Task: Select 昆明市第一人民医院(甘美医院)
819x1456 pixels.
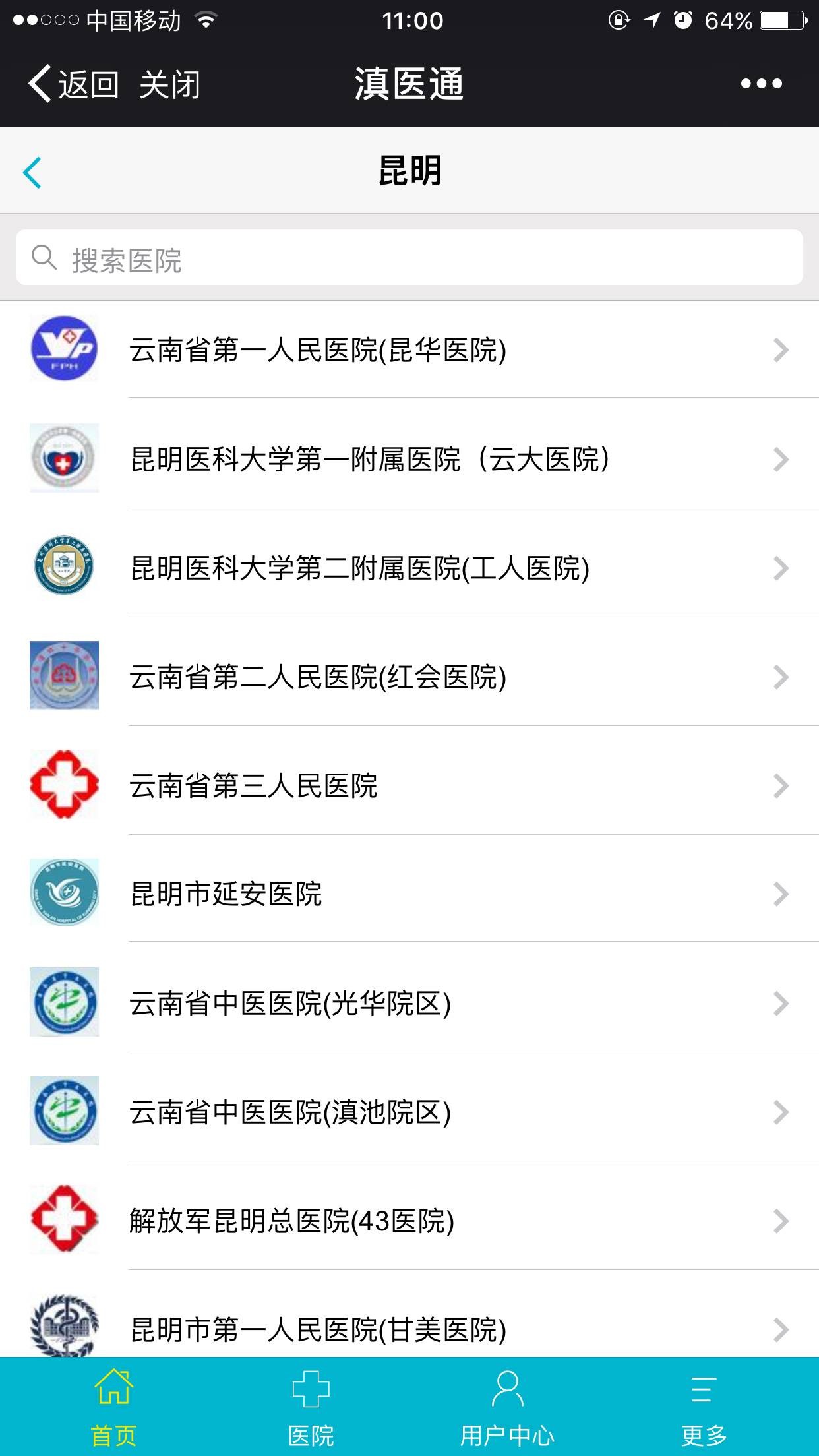Action: 409,1328
